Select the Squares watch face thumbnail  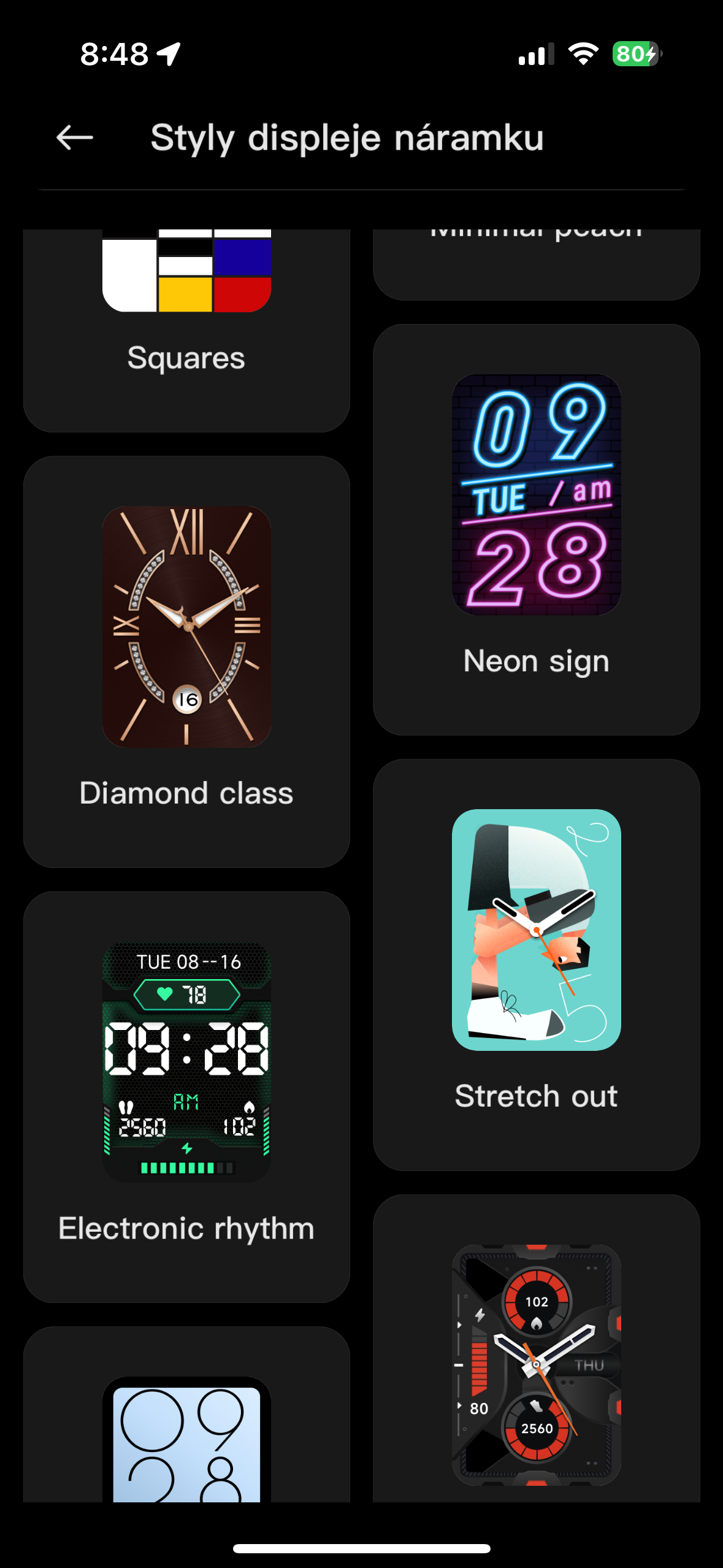pyautogui.click(x=186, y=270)
